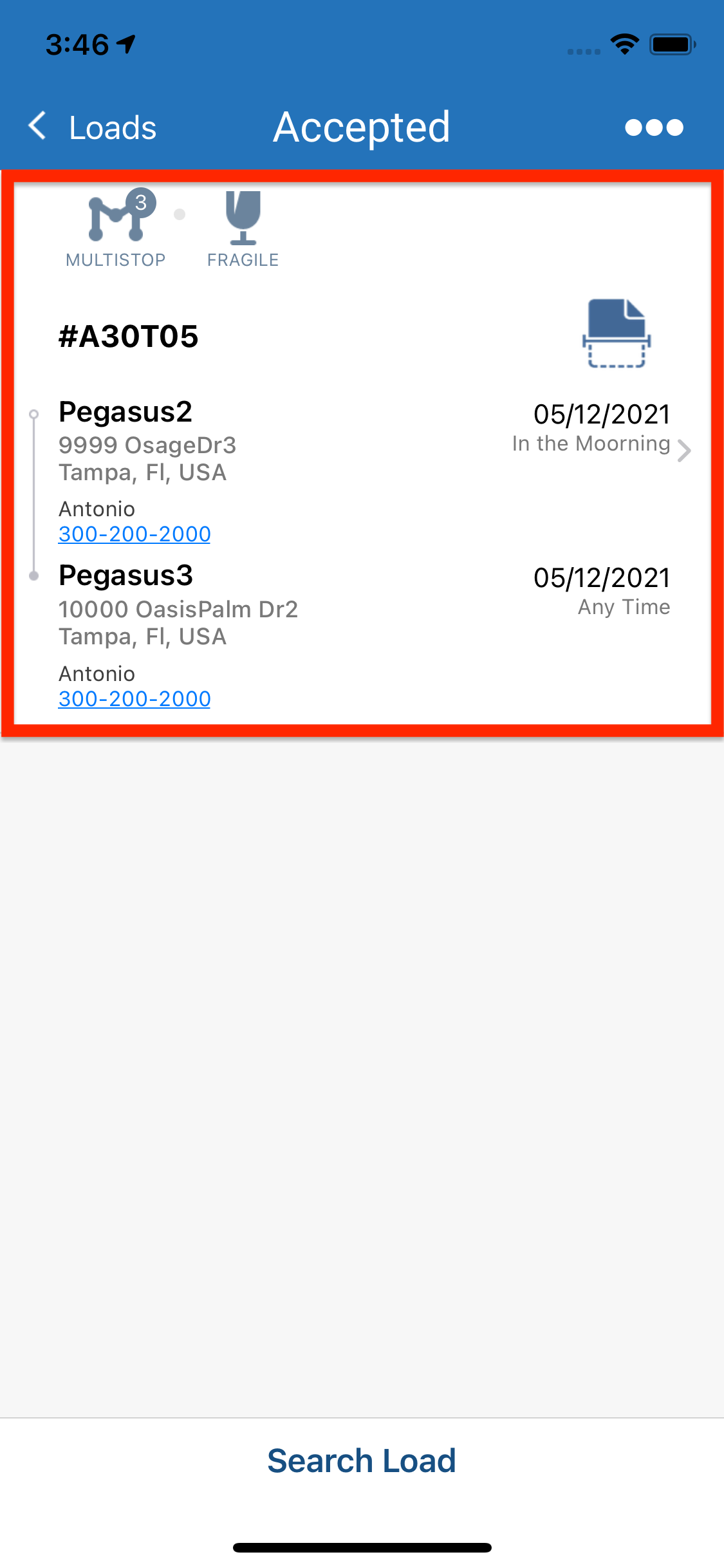
Task: Open load details via Pegasus2 chevron
Action: coord(684,451)
